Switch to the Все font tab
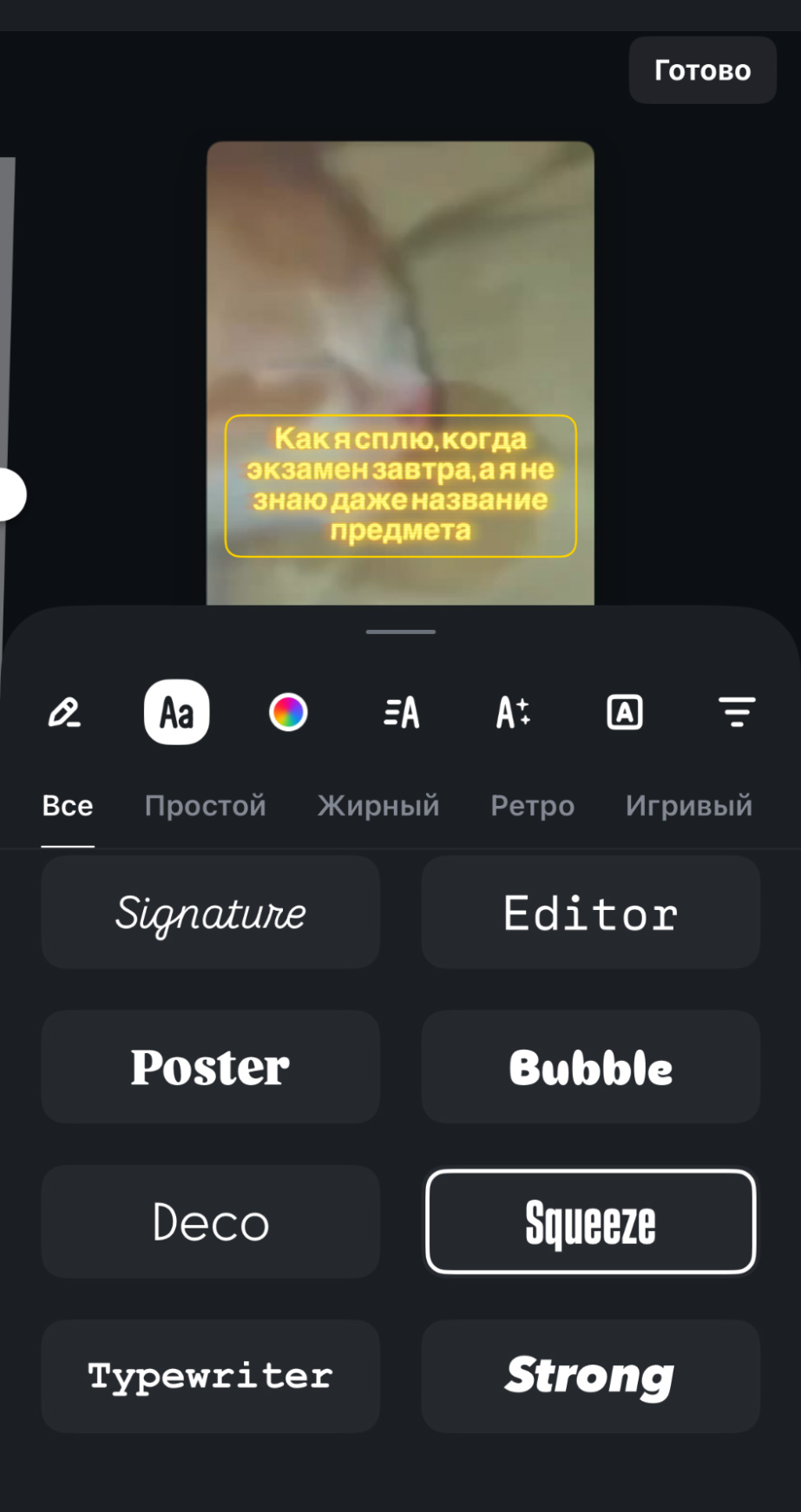This screenshot has width=801, height=1512. click(68, 806)
